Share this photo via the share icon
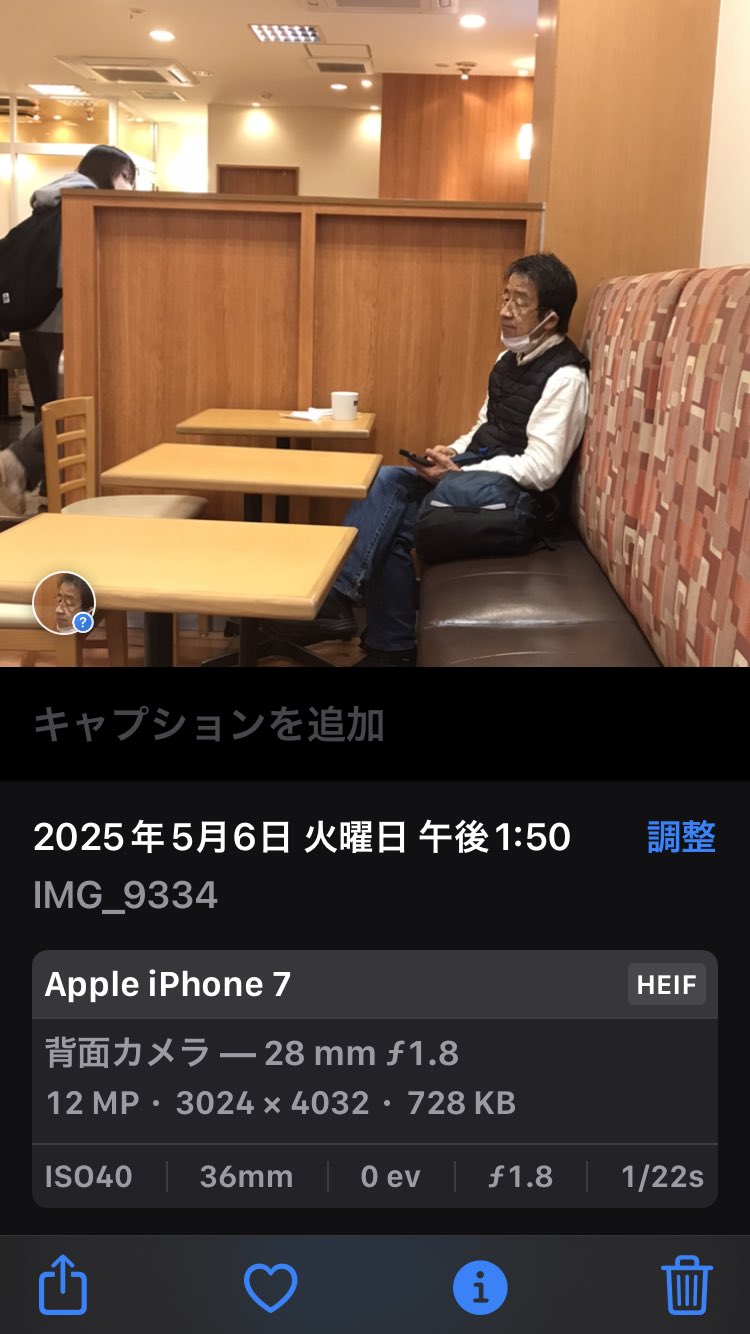The image size is (750, 1334). (63, 1285)
